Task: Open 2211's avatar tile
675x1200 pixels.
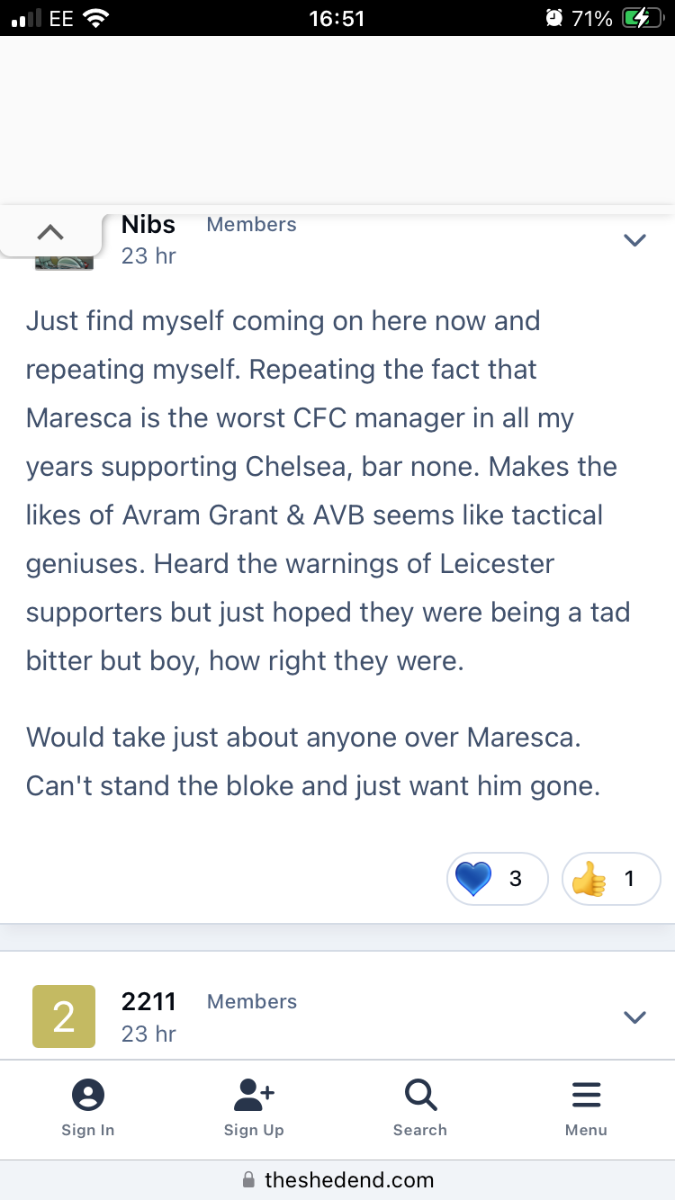Action: (64, 1017)
